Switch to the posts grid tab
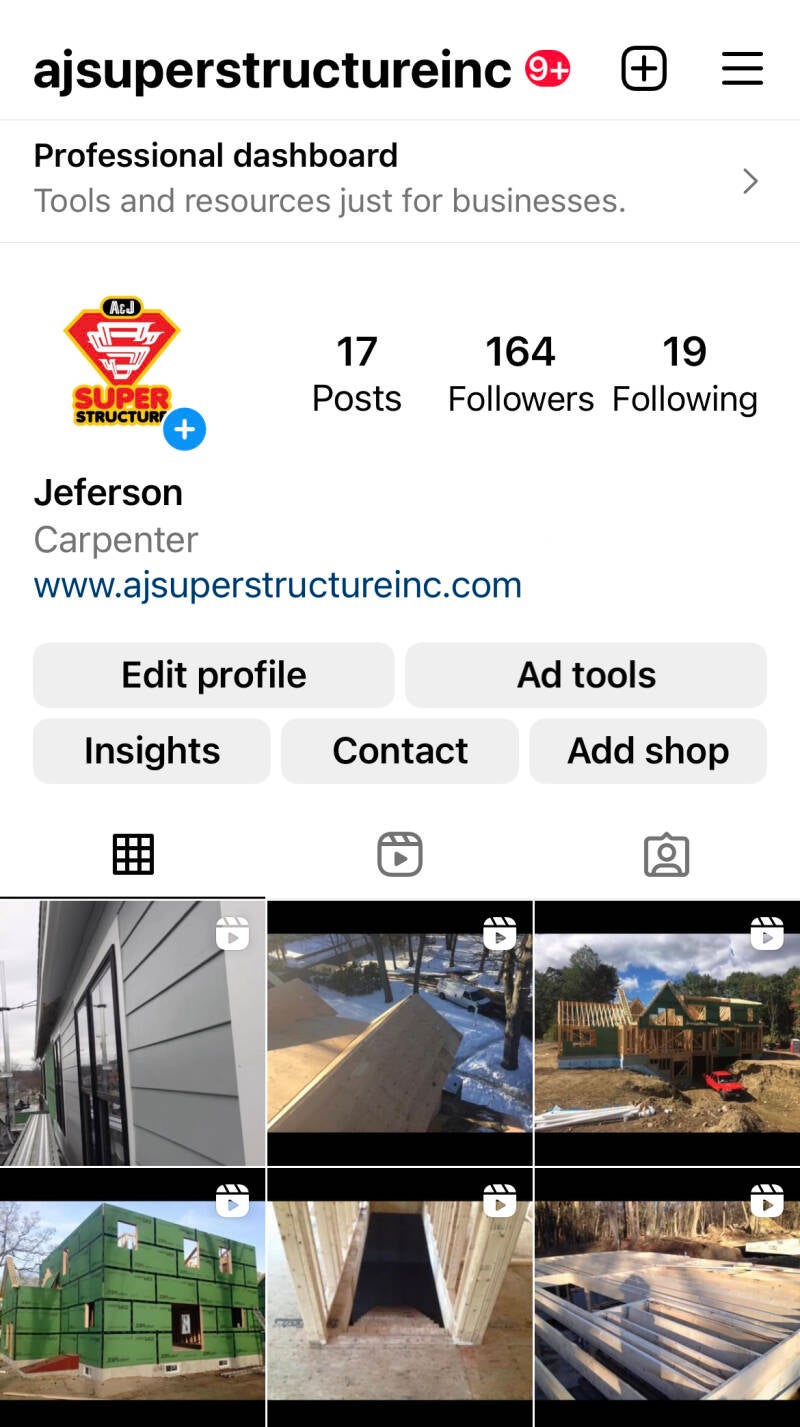 (x=133, y=855)
